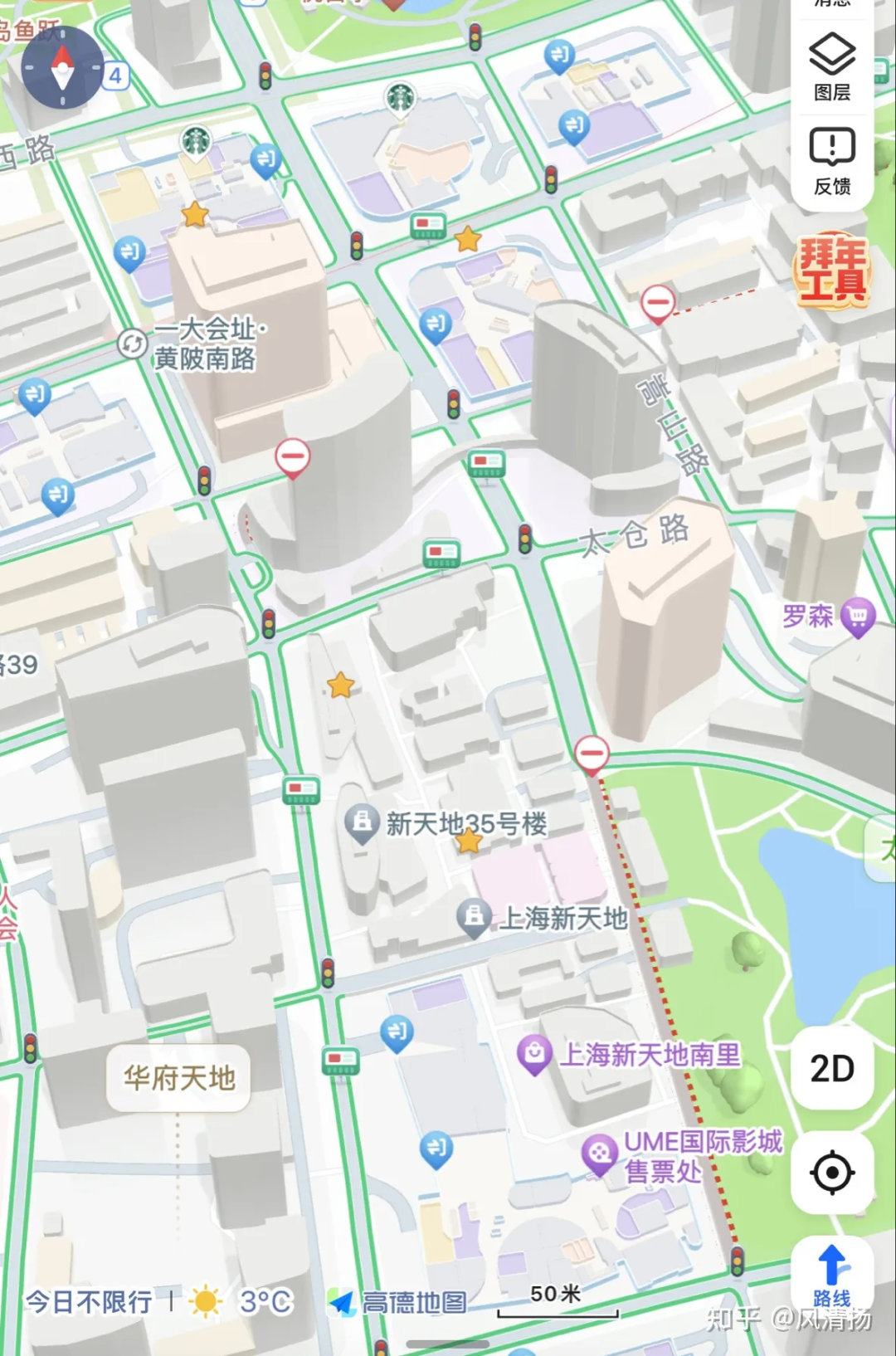The height and width of the screenshot is (1356, 896).
Task: Open the 图层 layers panel
Action: (831, 66)
